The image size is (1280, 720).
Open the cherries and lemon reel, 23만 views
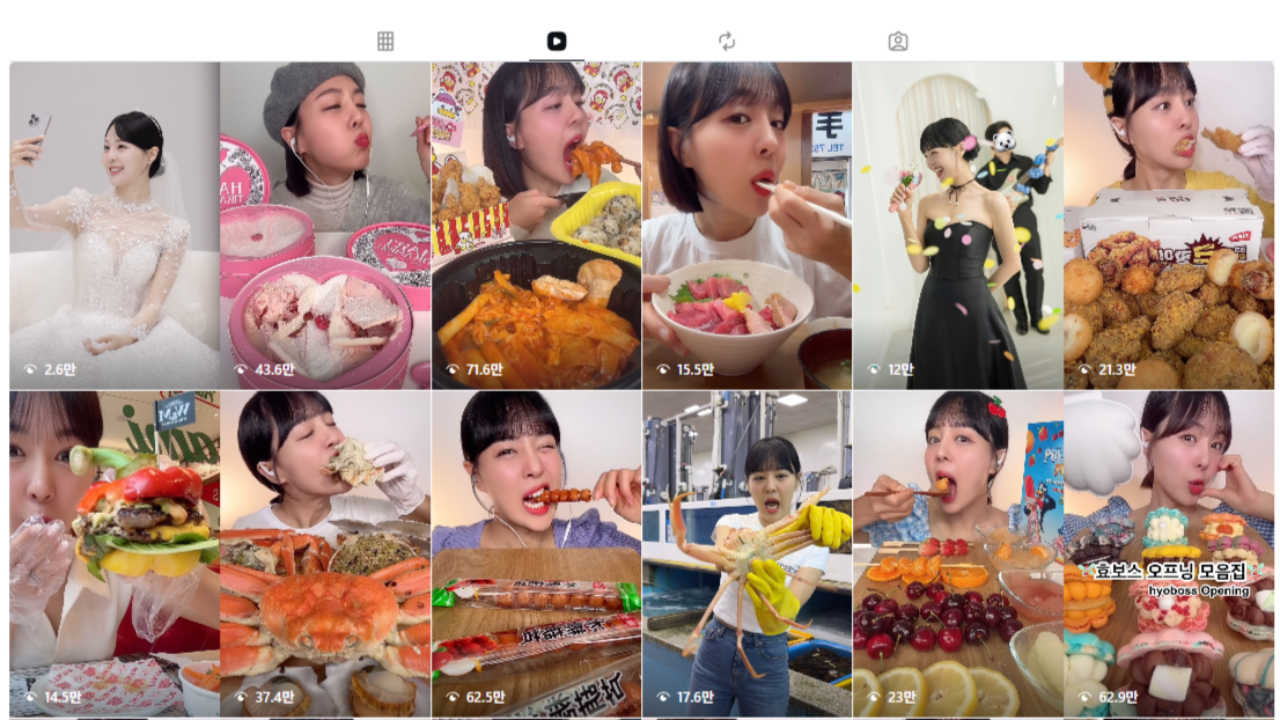coord(958,553)
